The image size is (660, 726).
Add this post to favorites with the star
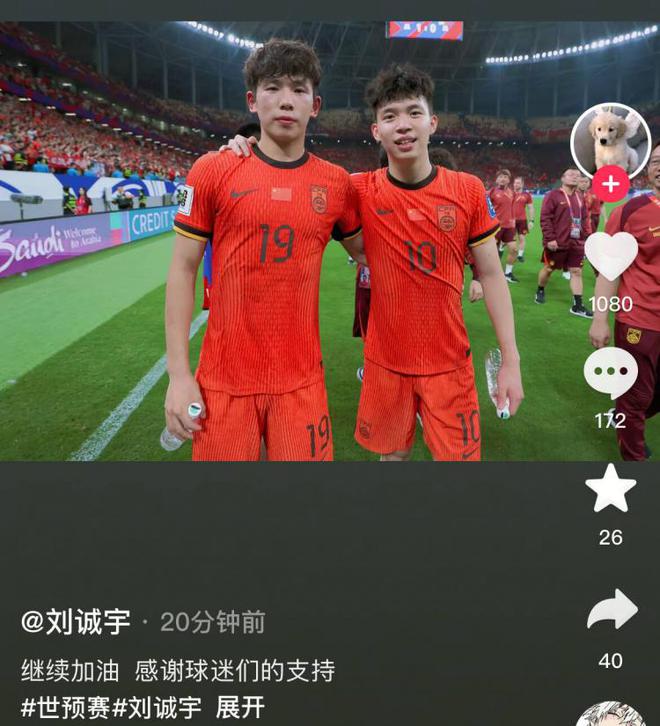(610, 489)
